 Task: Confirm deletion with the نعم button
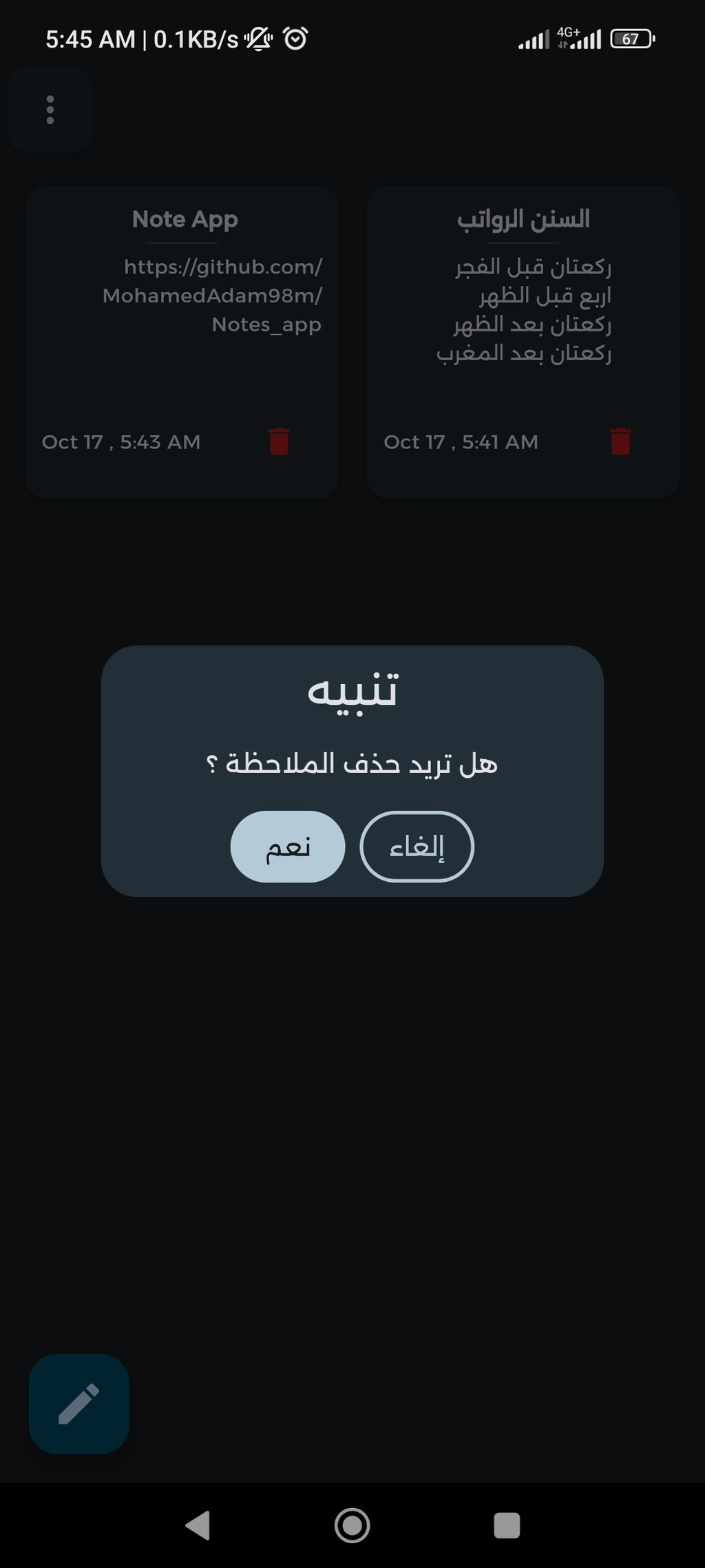click(288, 846)
